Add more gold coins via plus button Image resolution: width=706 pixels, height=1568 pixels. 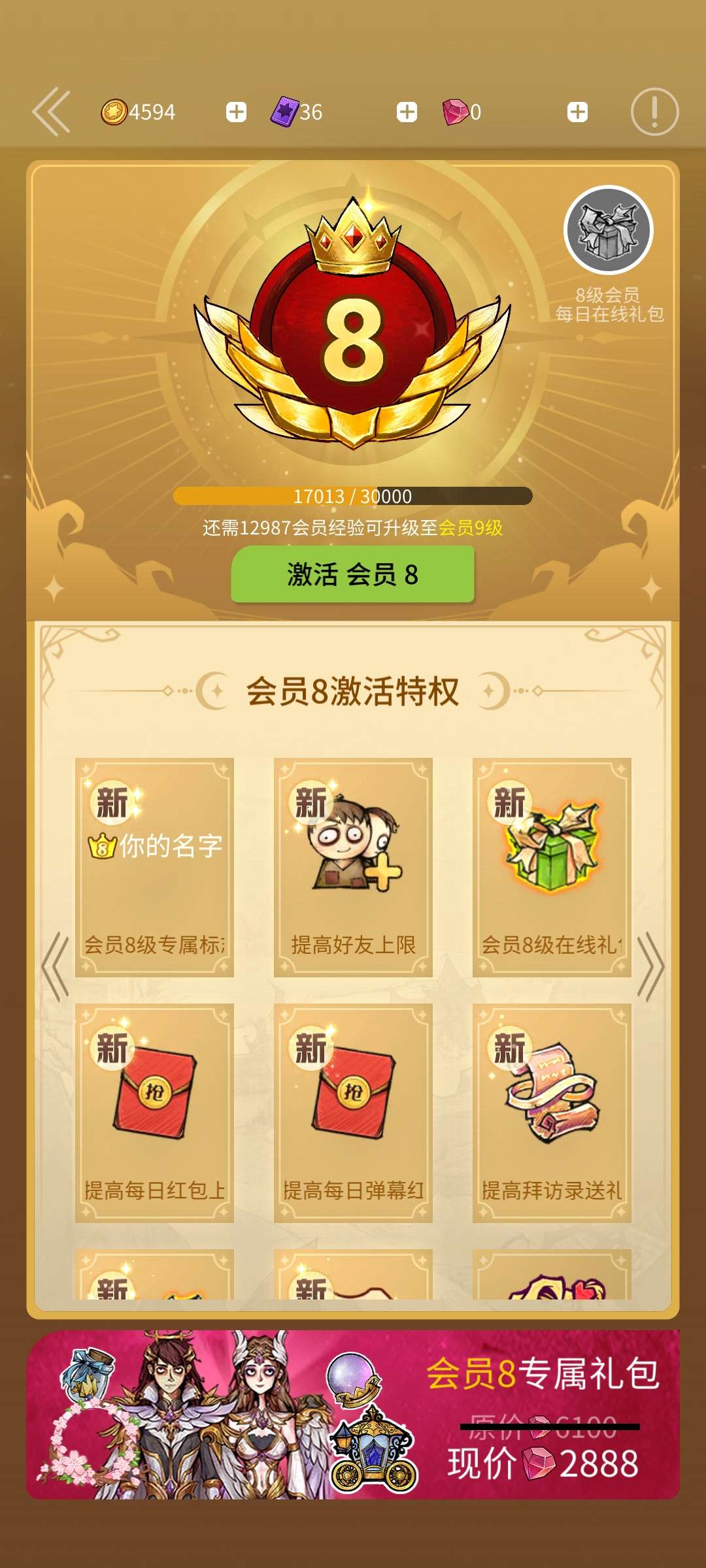[x=236, y=112]
